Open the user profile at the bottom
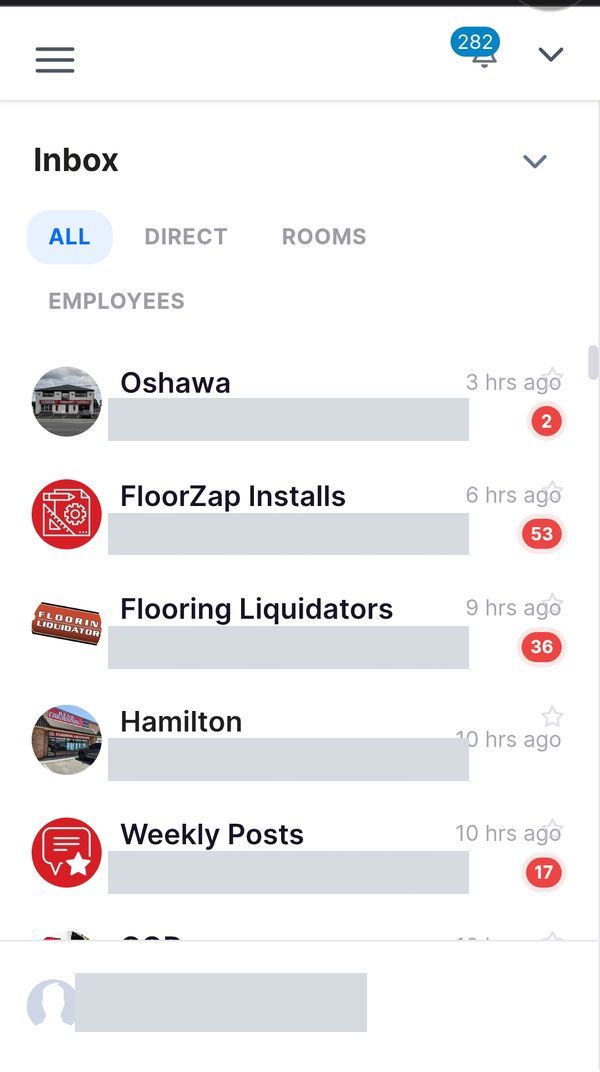The height and width of the screenshot is (1072, 600). tap(197, 1003)
